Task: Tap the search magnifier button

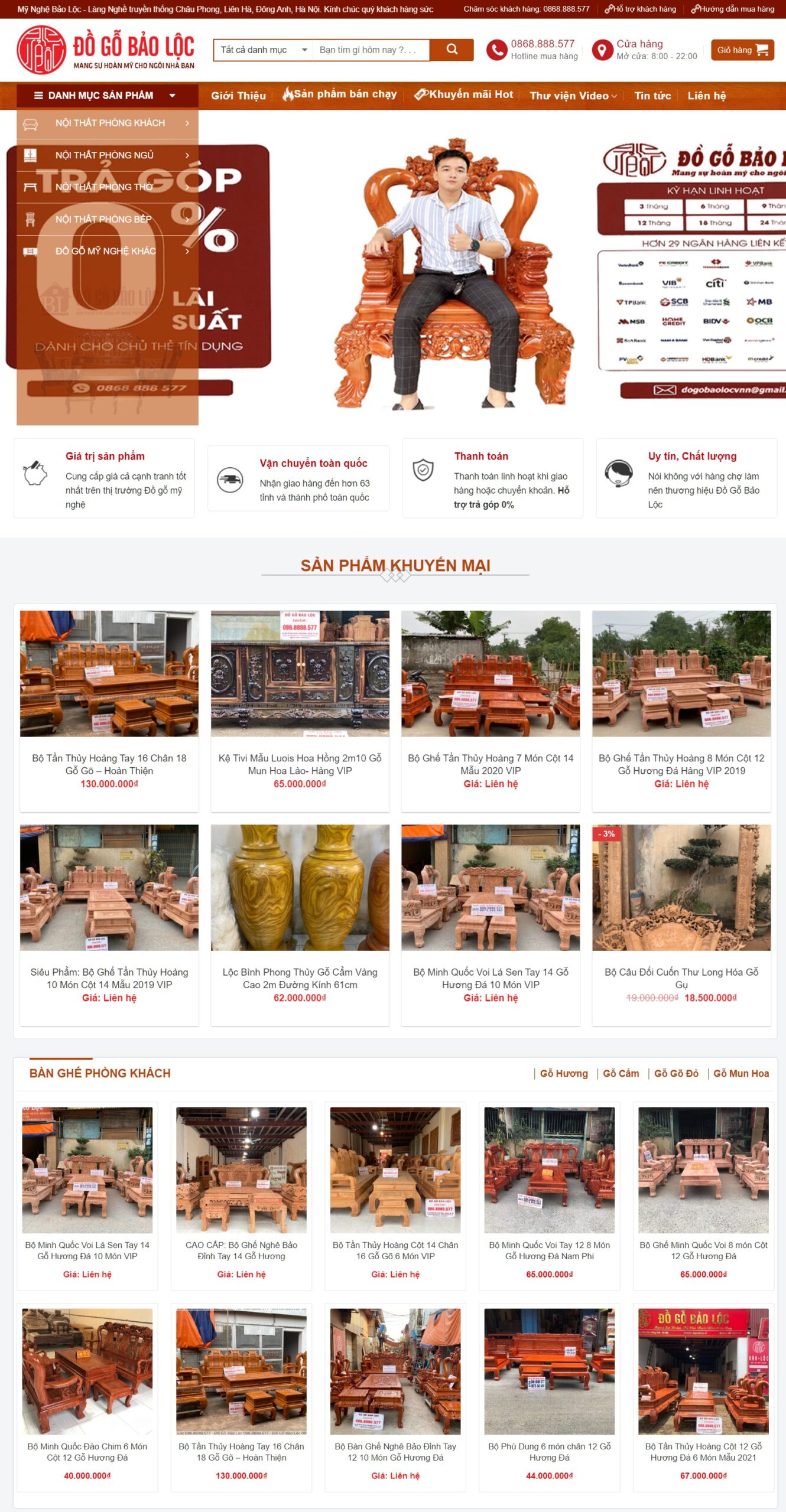Action: [452, 50]
